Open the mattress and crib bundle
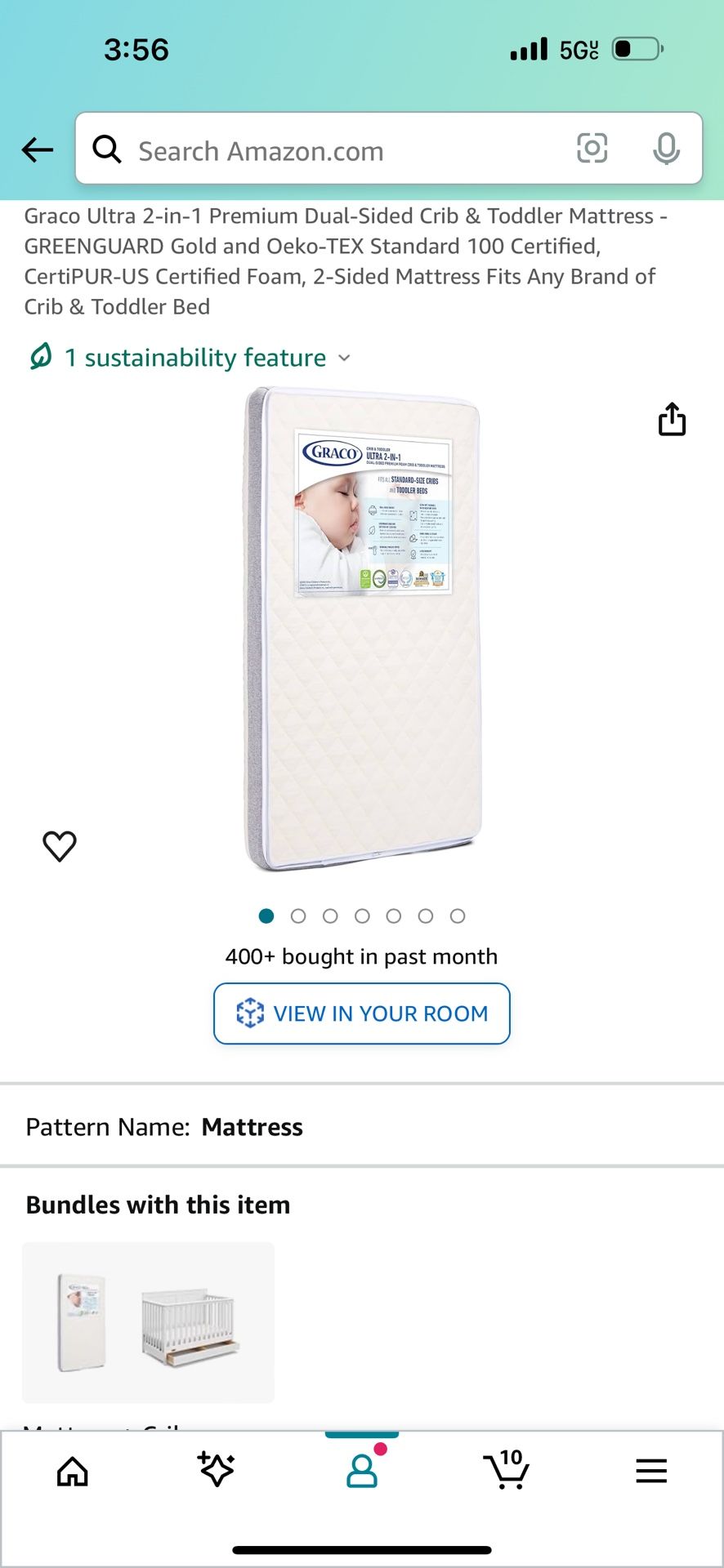This screenshot has height=1568, width=724. click(148, 1322)
